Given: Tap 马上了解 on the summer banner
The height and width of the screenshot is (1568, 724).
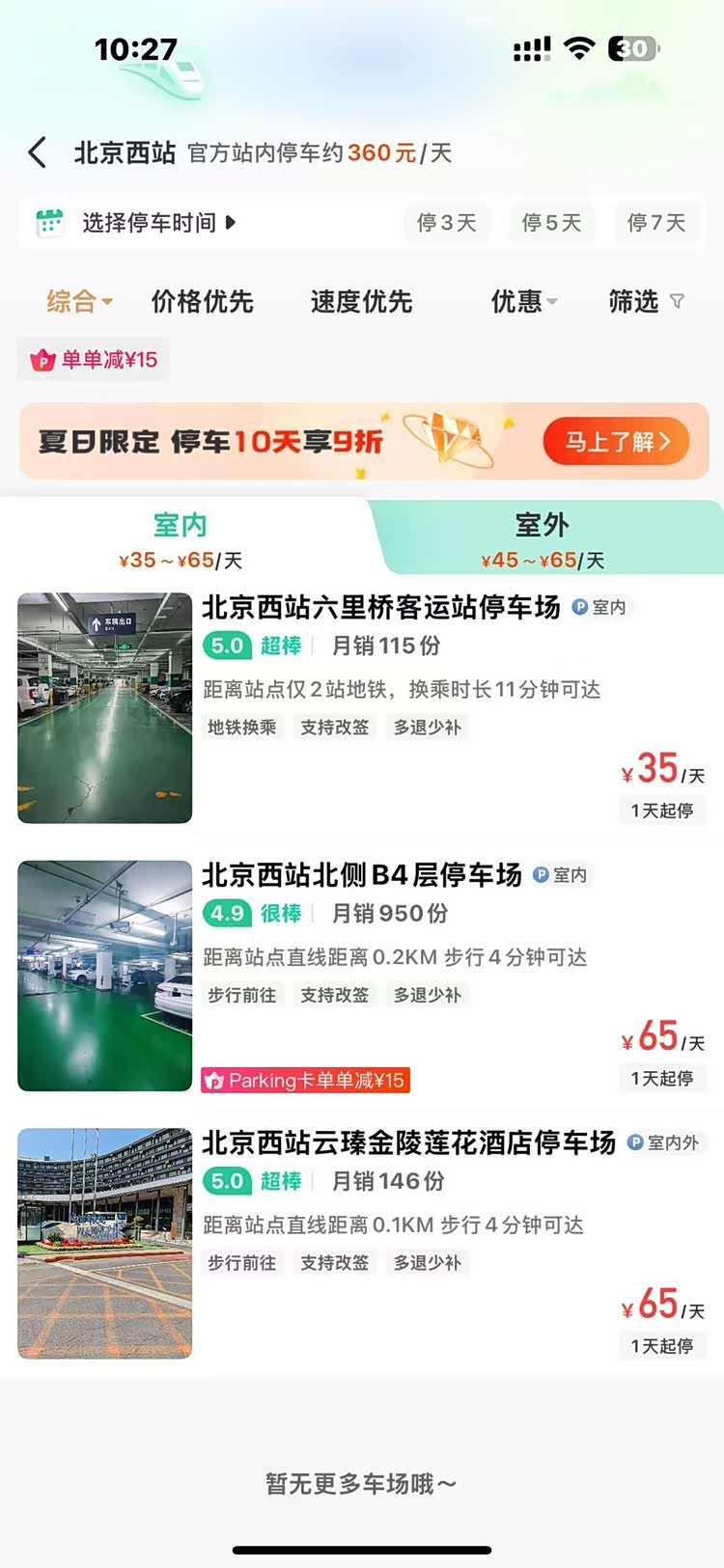Looking at the screenshot, I should tap(616, 442).
